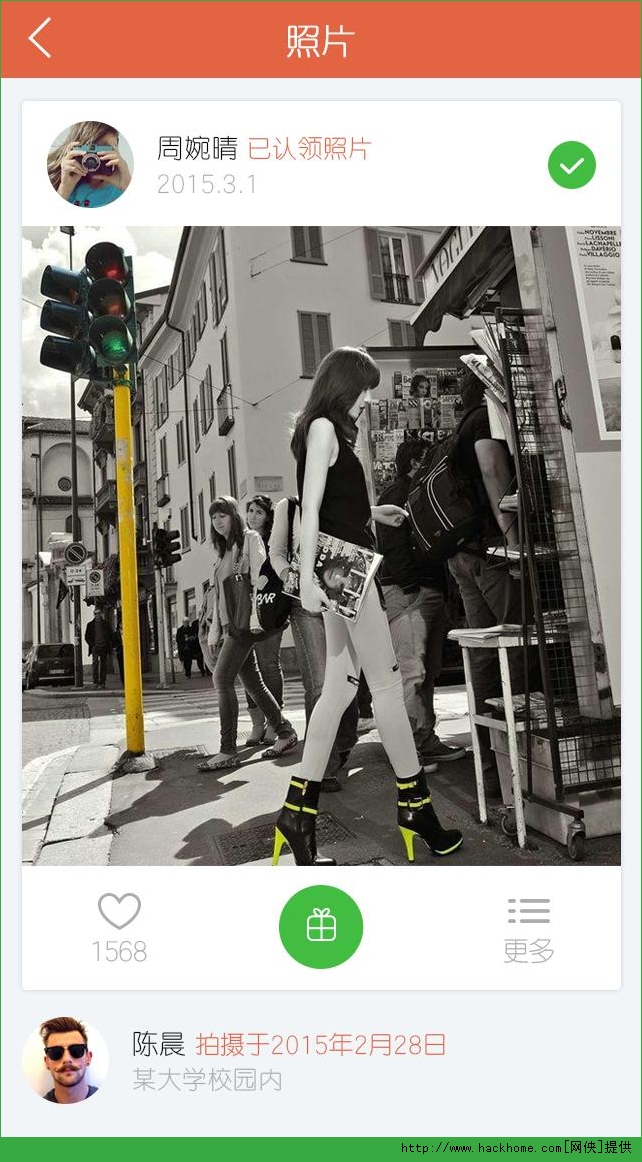The height and width of the screenshot is (1162, 642).
Task: Open 周婉晴's profile avatar
Action: point(90,165)
